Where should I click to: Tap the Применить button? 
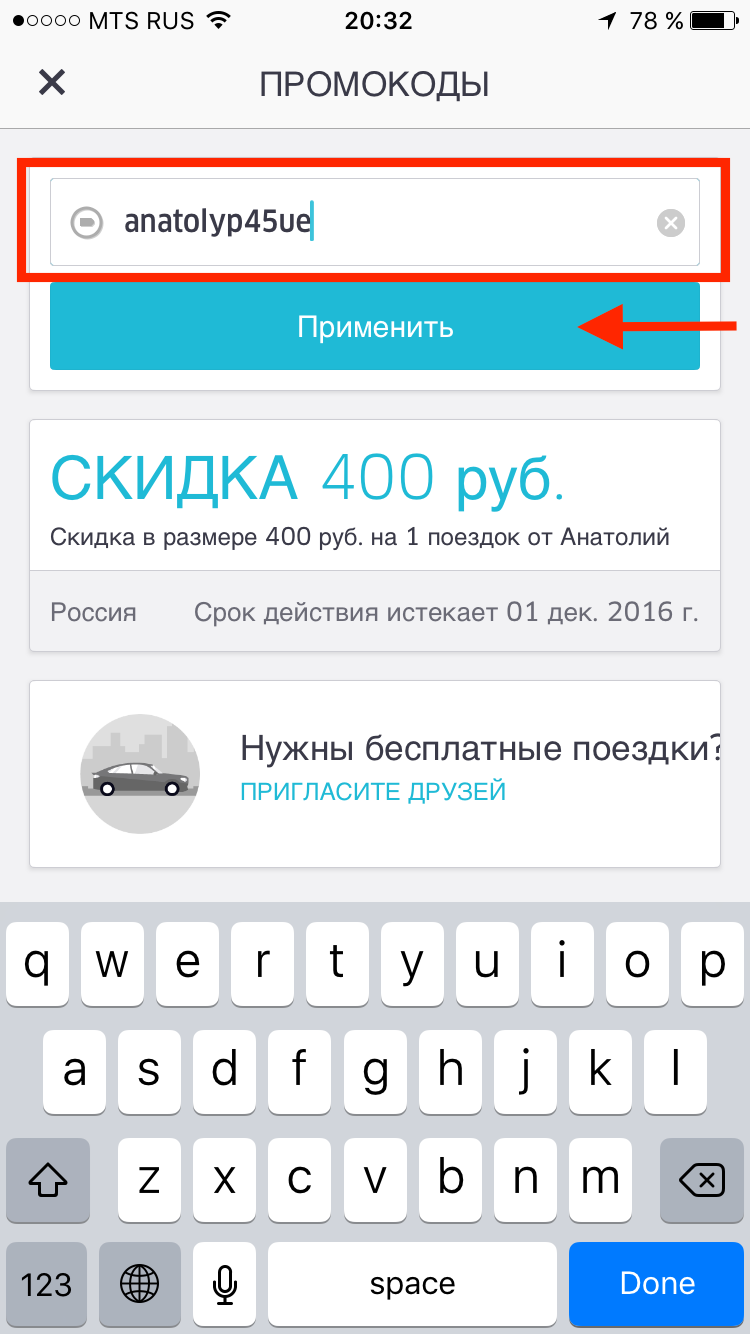click(374, 327)
